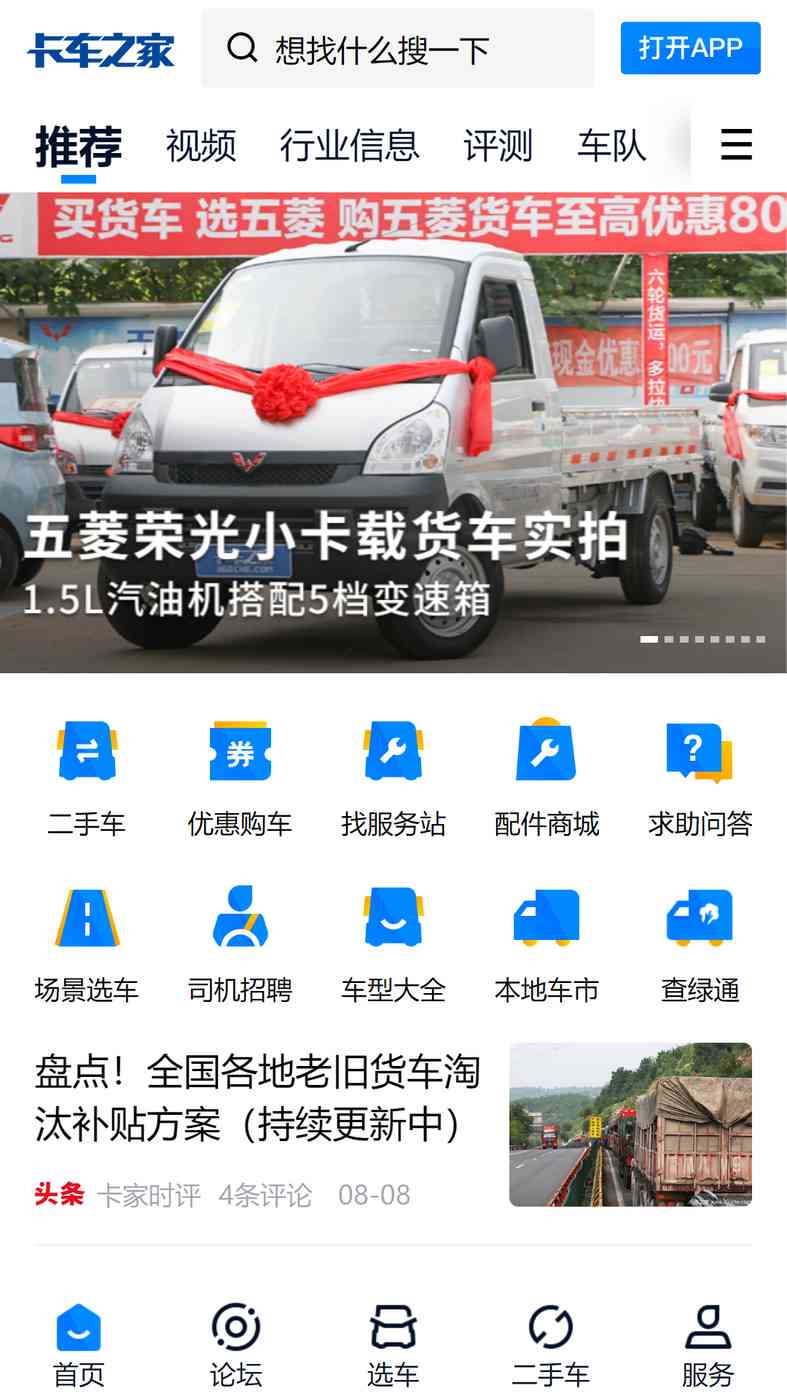
Task: Switch to the 行业信息 tab
Action: coord(349,146)
